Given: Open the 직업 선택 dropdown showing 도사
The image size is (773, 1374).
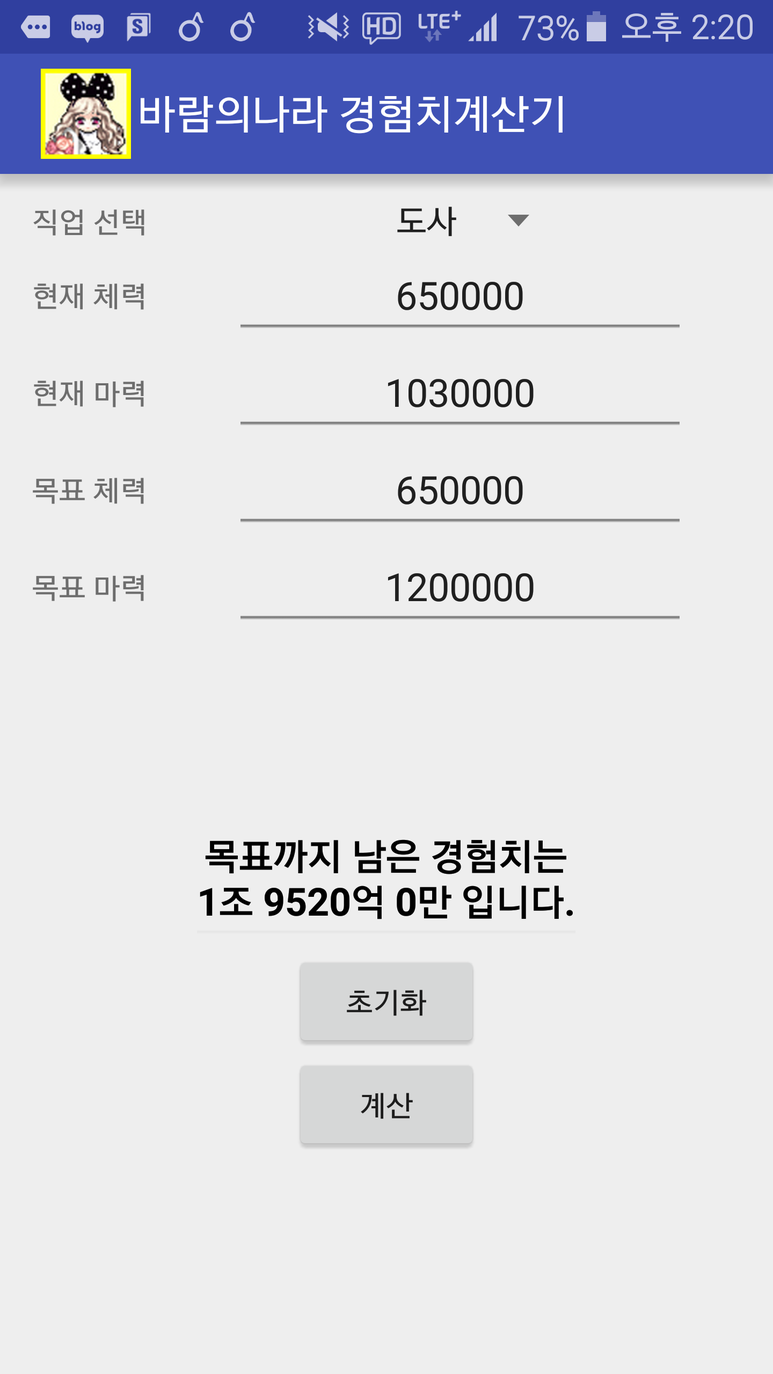Looking at the screenshot, I should [x=460, y=221].
